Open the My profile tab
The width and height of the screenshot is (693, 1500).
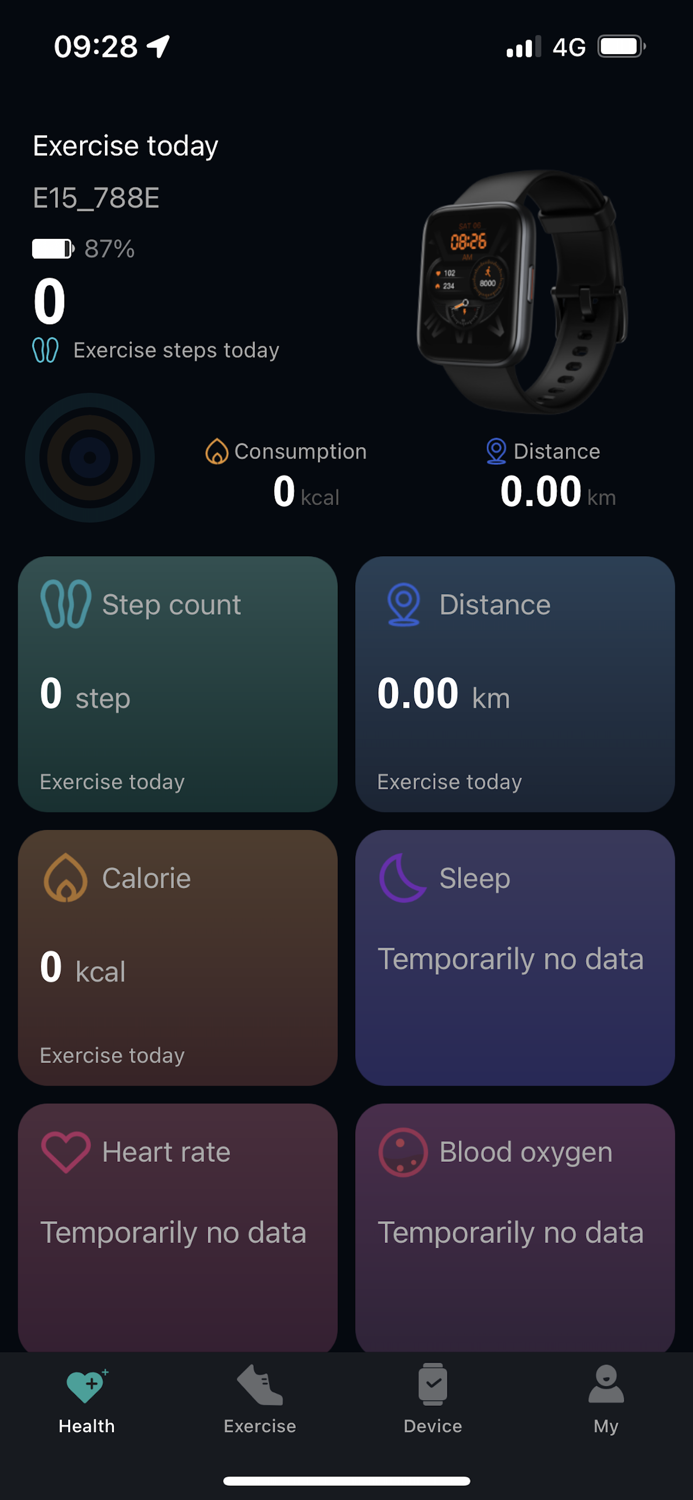point(606,1400)
